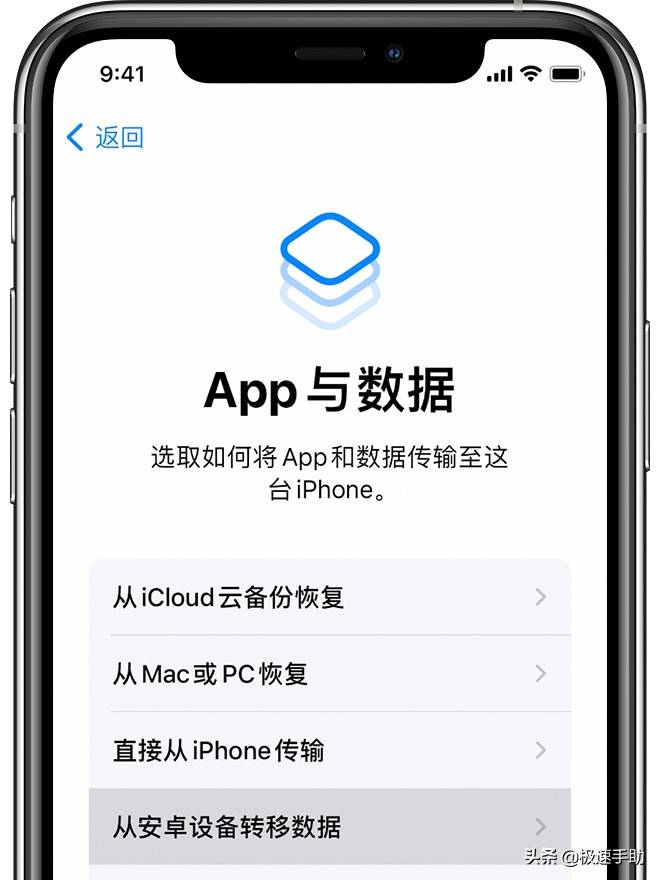The image size is (660, 880).
Task: Tap 从安卓设备转移数据
Action: coord(329,827)
